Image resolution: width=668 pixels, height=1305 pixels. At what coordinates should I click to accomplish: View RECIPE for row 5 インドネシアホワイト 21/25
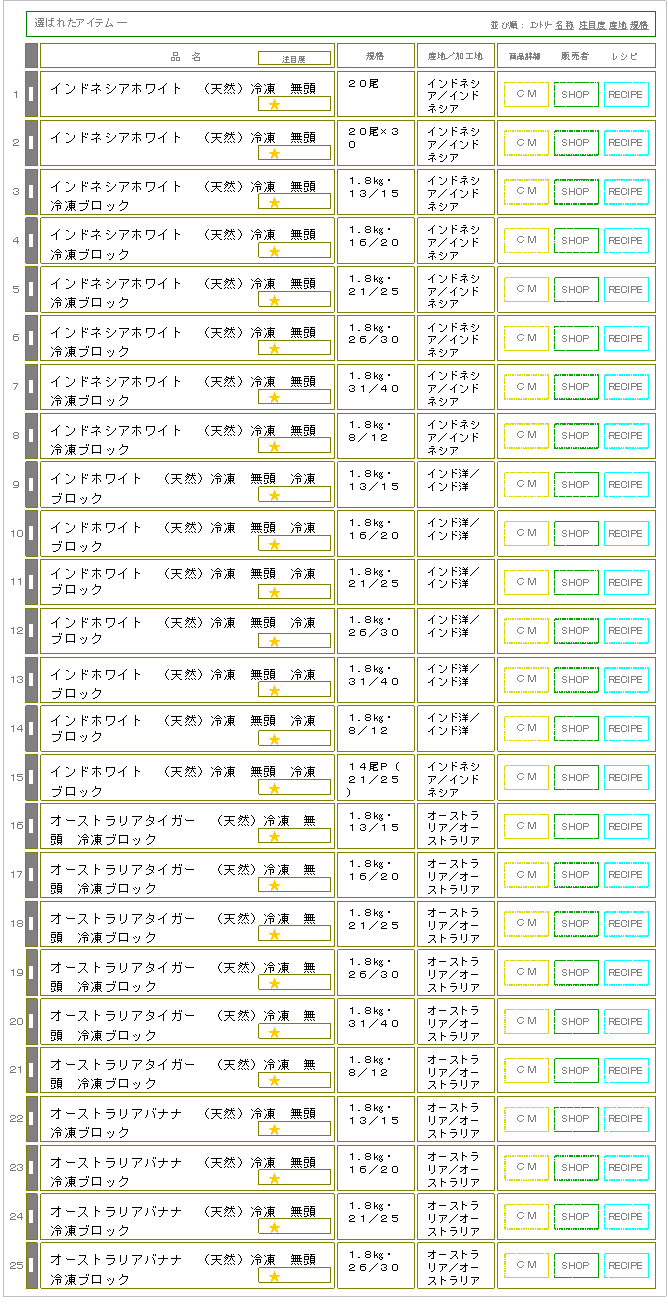[x=626, y=290]
